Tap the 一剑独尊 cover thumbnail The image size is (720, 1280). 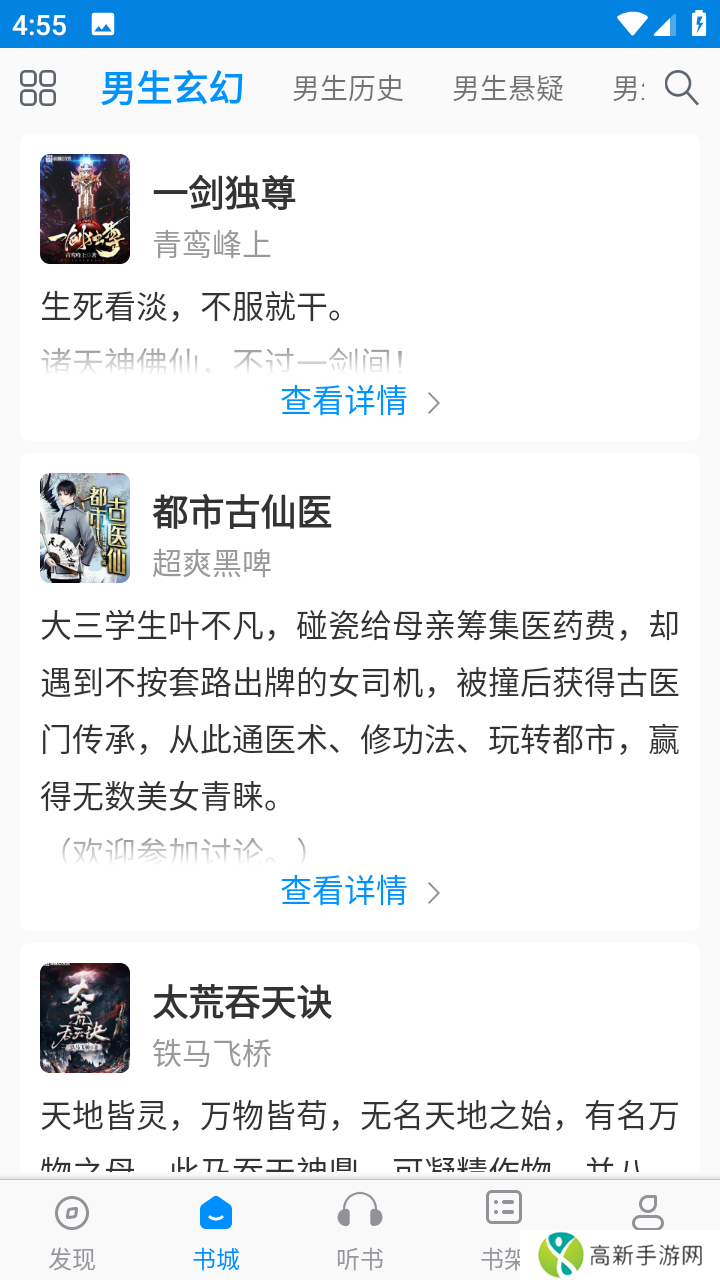[x=84, y=208]
